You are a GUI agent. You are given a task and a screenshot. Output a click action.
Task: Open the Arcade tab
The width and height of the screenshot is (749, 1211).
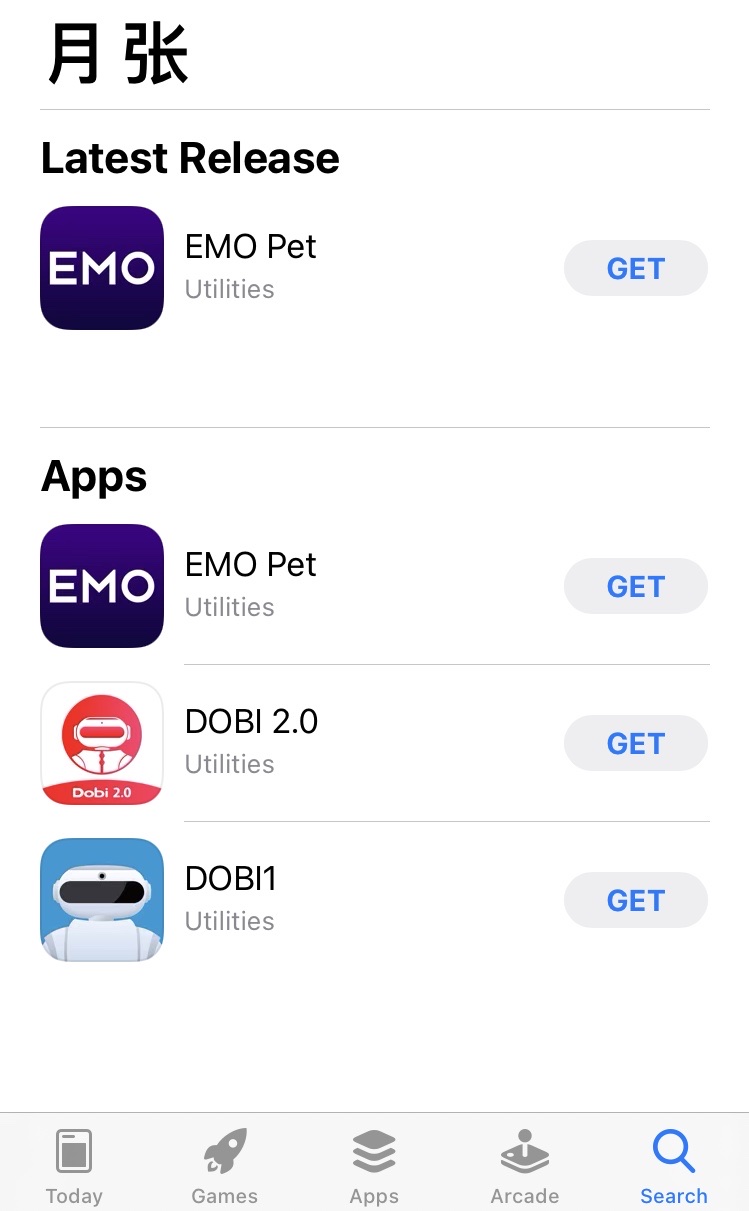tap(525, 1166)
